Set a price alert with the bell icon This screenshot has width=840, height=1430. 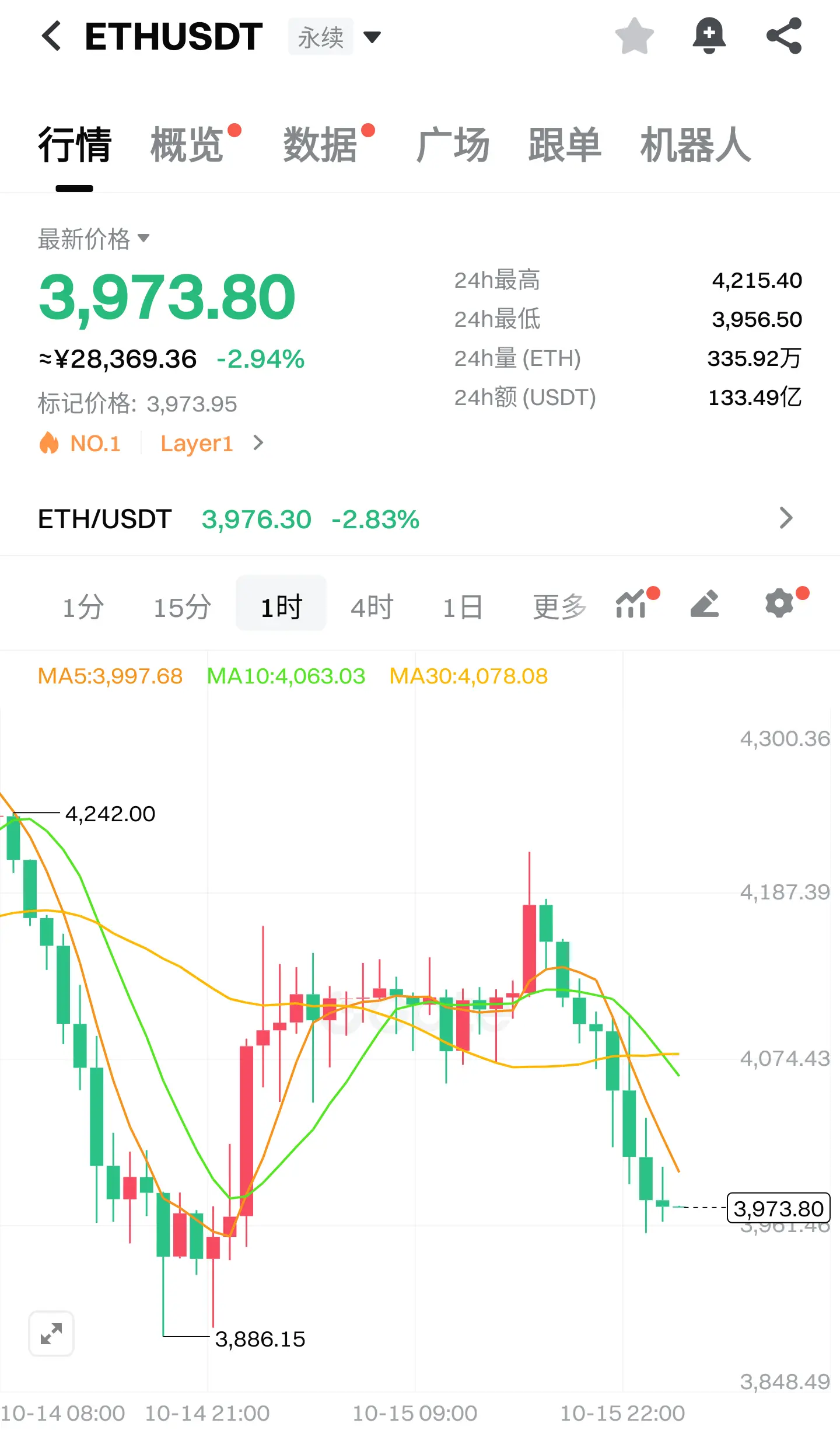(709, 36)
